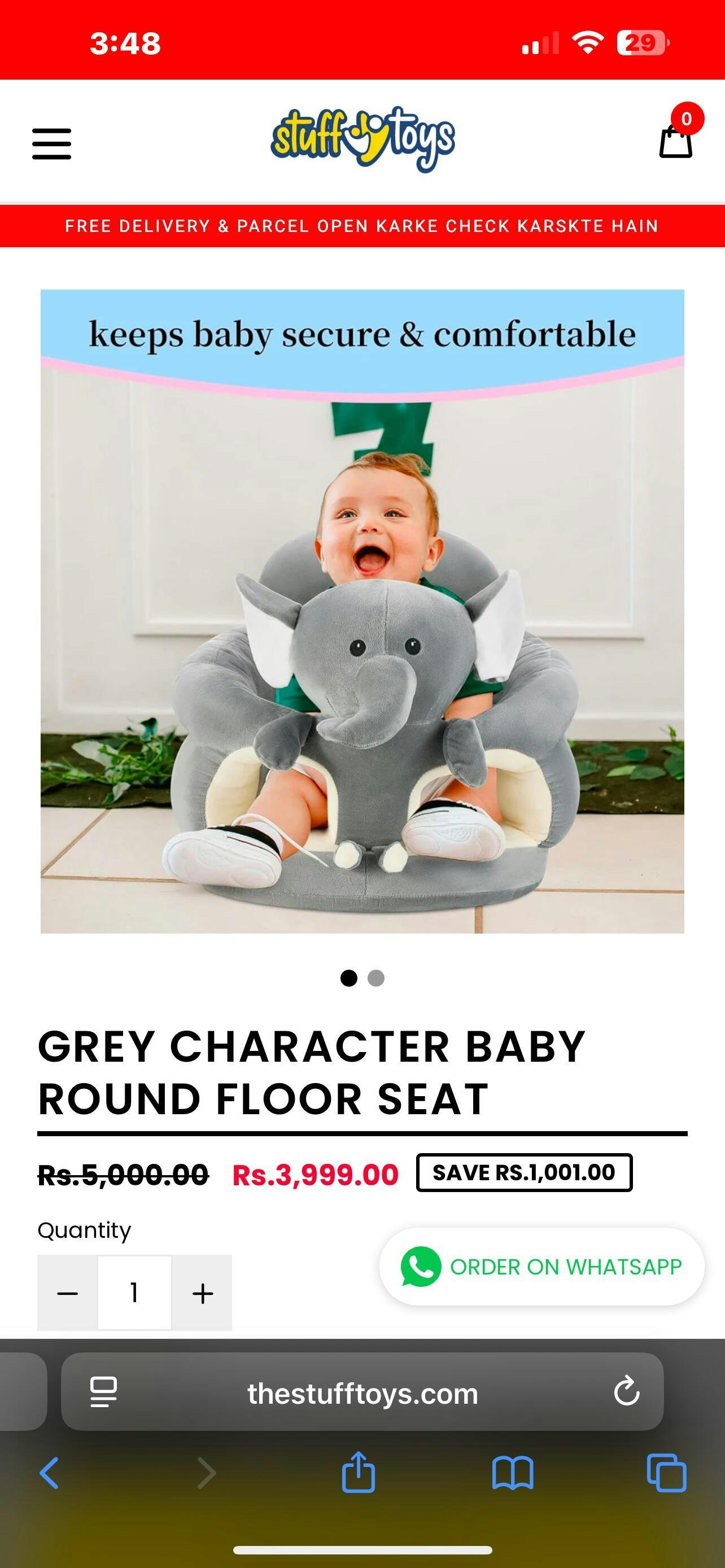The height and width of the screenshot is (1568, 725).
Task: Open Safari page settings menu
Action: tap(103, 1391)
